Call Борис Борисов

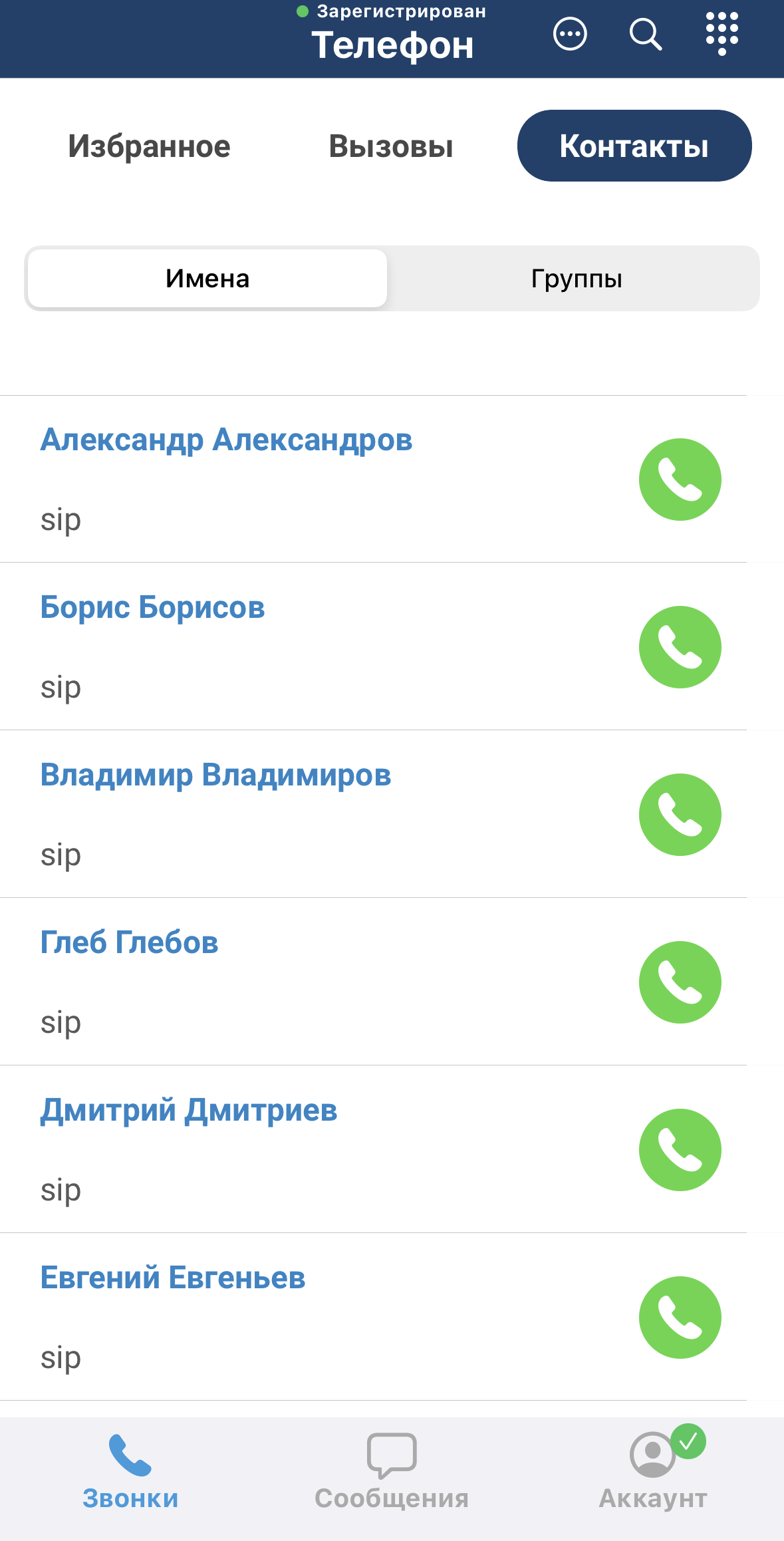pyautogui.click(x=680, y=647)
